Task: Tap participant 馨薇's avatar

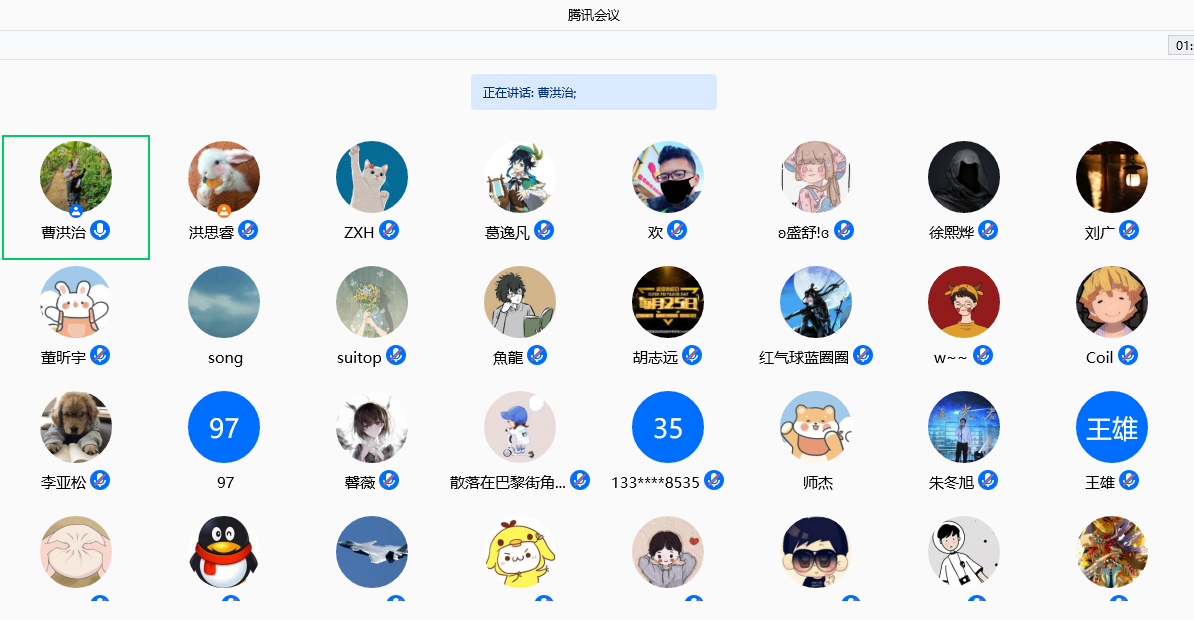Action: 372,427
